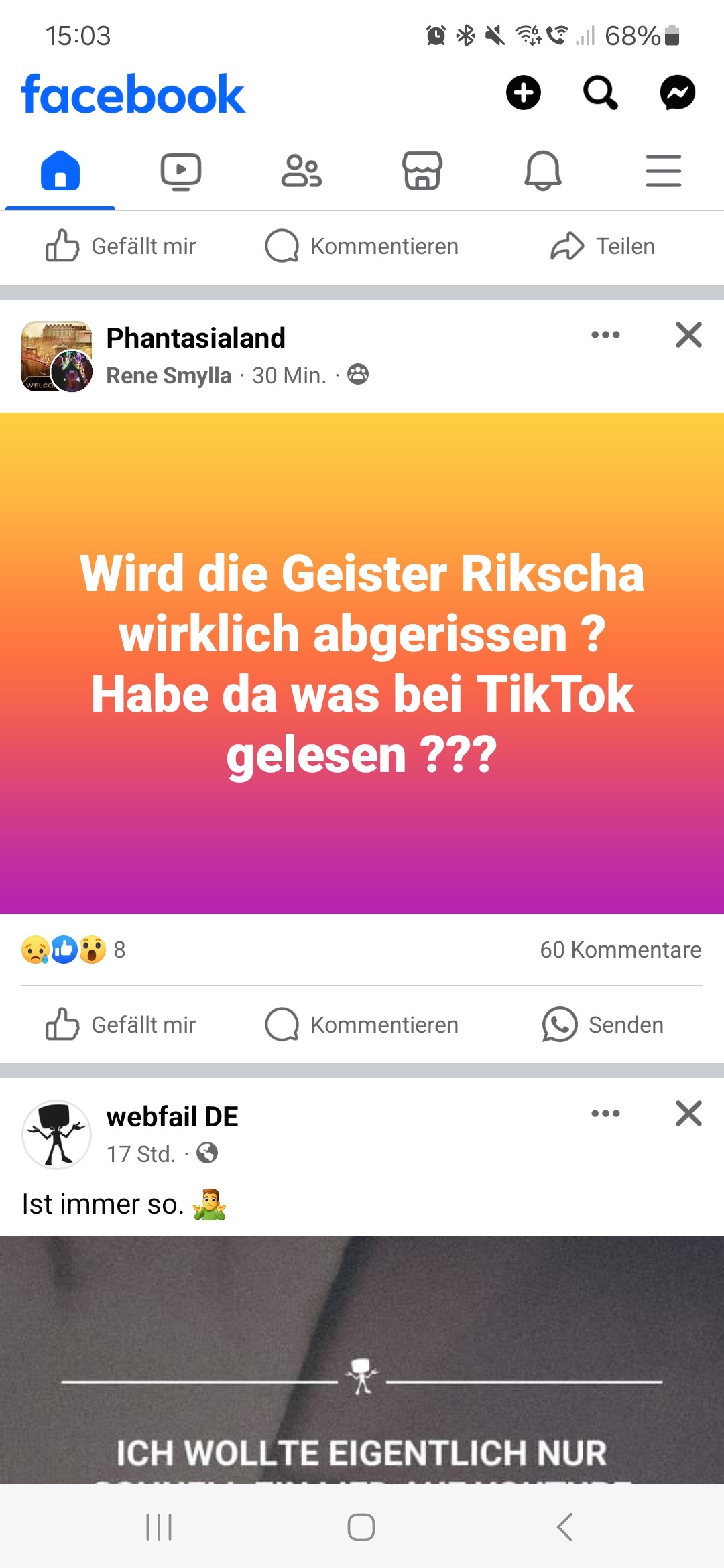
Task: Hide the Phantasialand post
Action: [688, 335]
